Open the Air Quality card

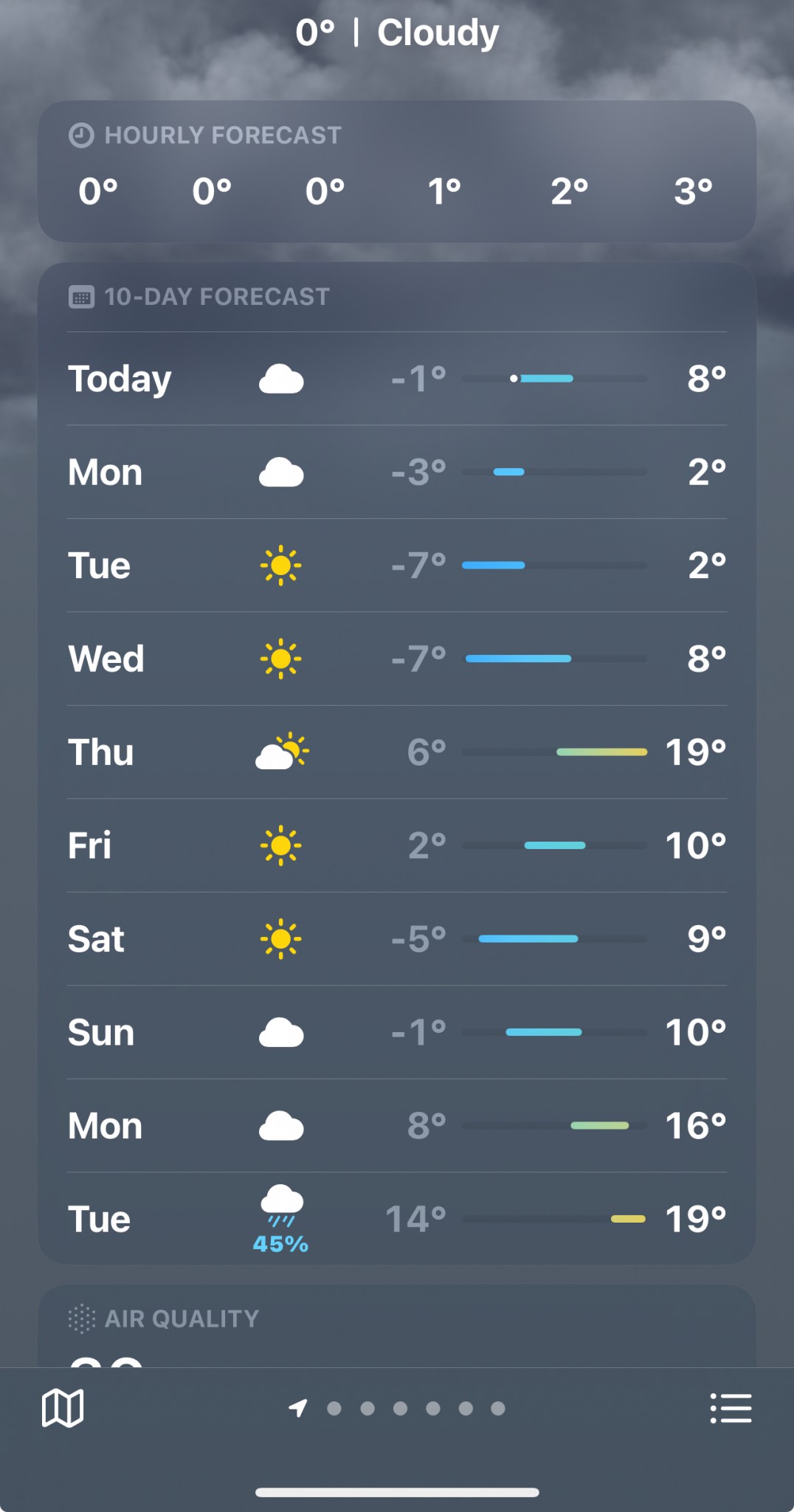397,1327
